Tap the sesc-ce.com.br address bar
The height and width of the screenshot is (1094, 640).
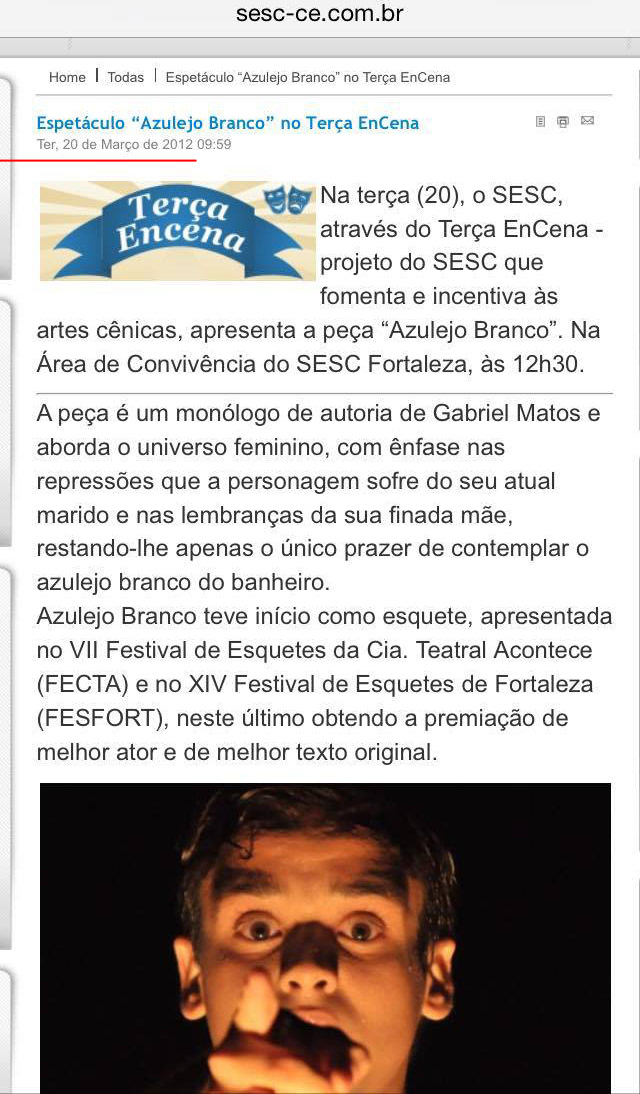320,15
